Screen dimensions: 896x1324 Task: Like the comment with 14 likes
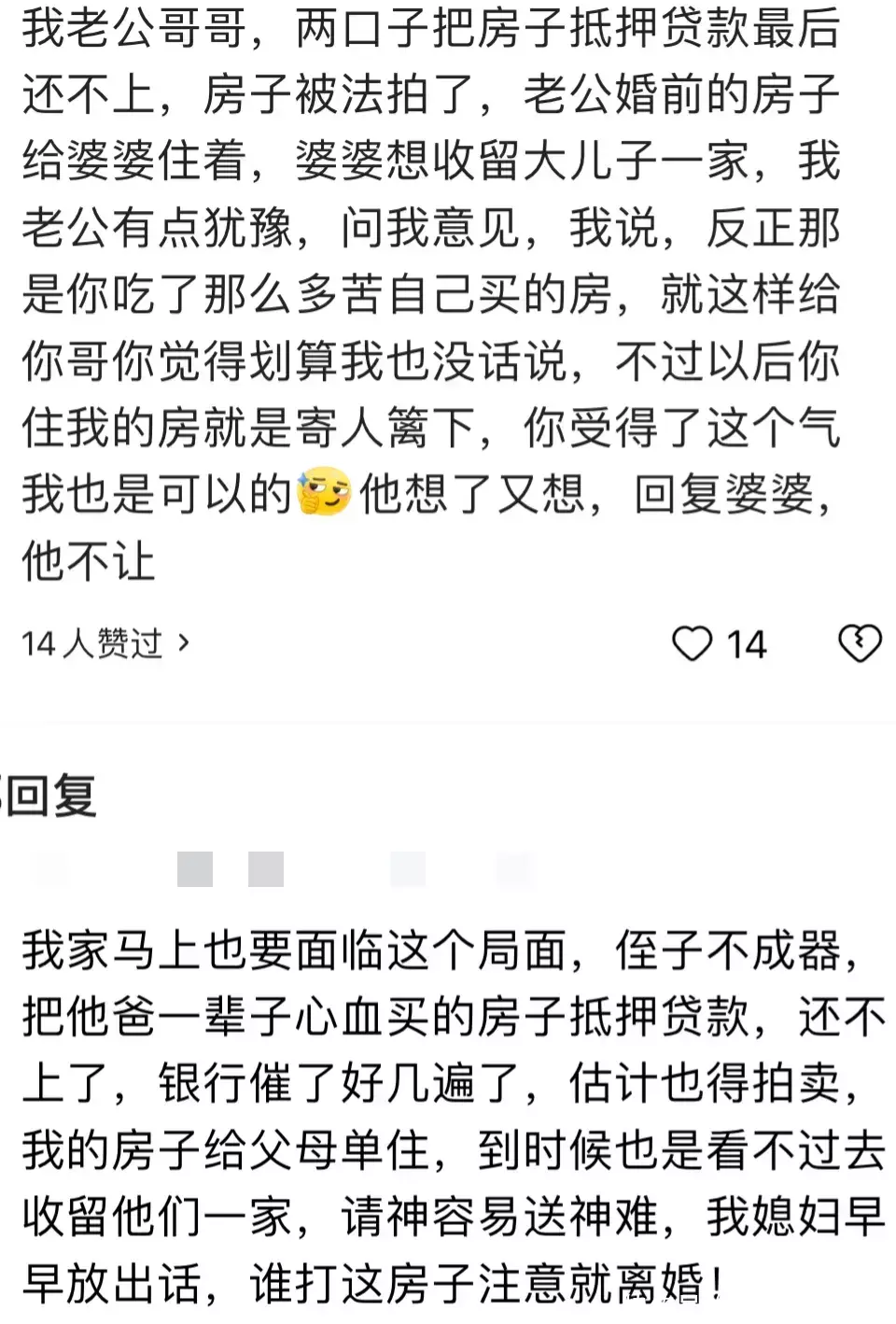[693, 644]
